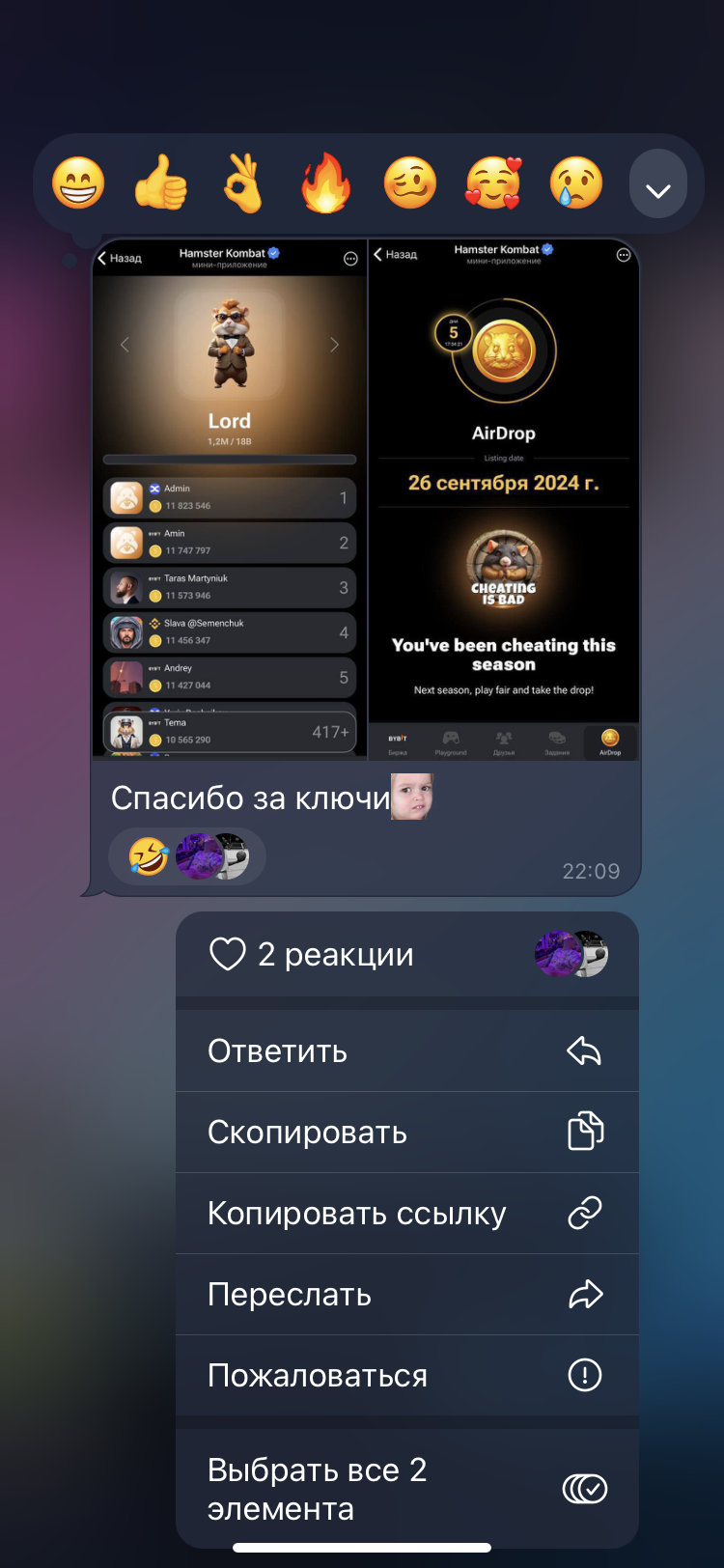React with the thumbs up emoji

(161, 183)
